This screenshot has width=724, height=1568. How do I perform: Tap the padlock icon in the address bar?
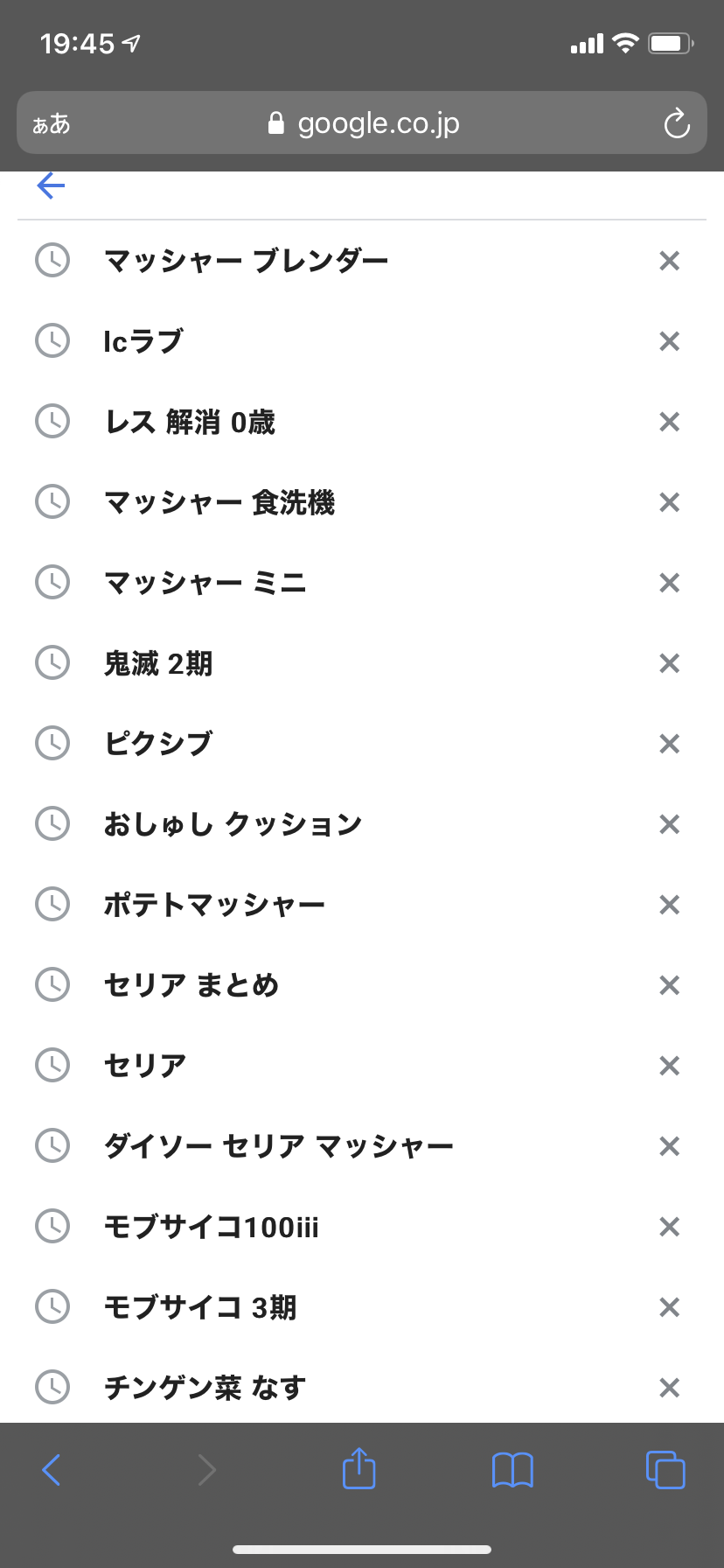pos(276,122)
